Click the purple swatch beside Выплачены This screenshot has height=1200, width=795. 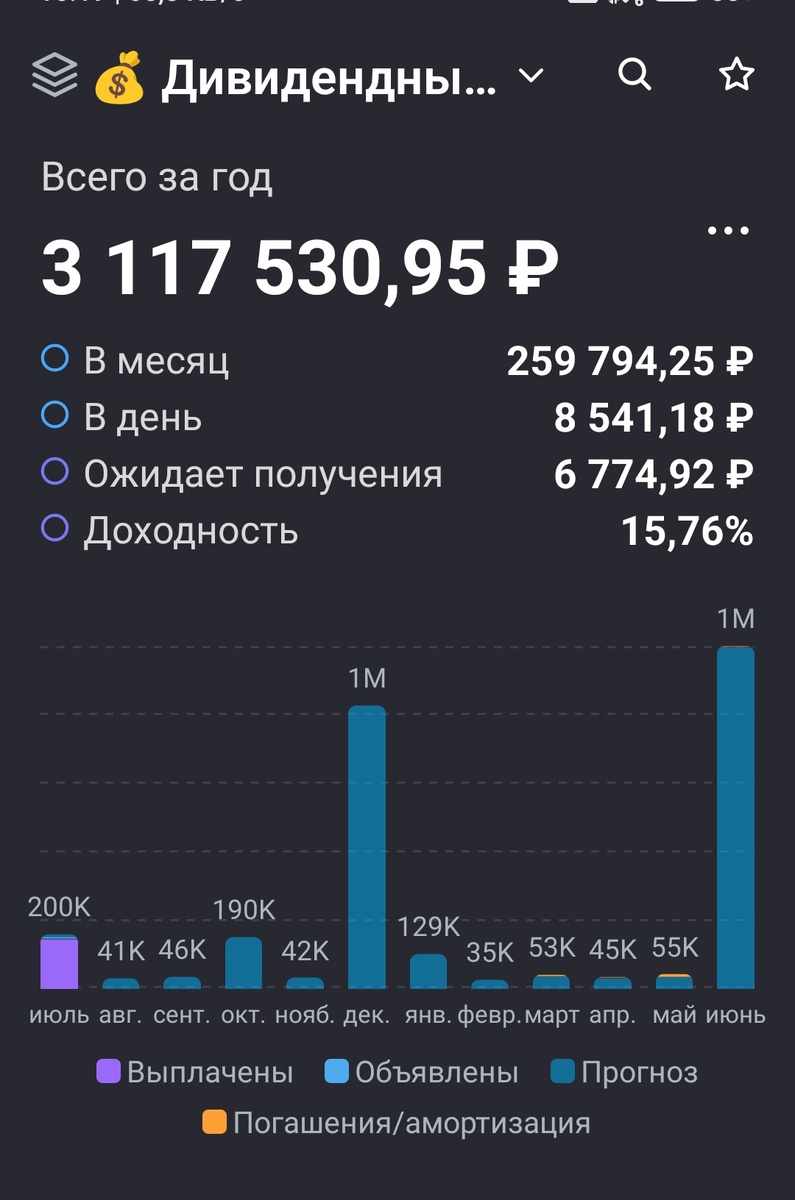(x=107, y=1071)
